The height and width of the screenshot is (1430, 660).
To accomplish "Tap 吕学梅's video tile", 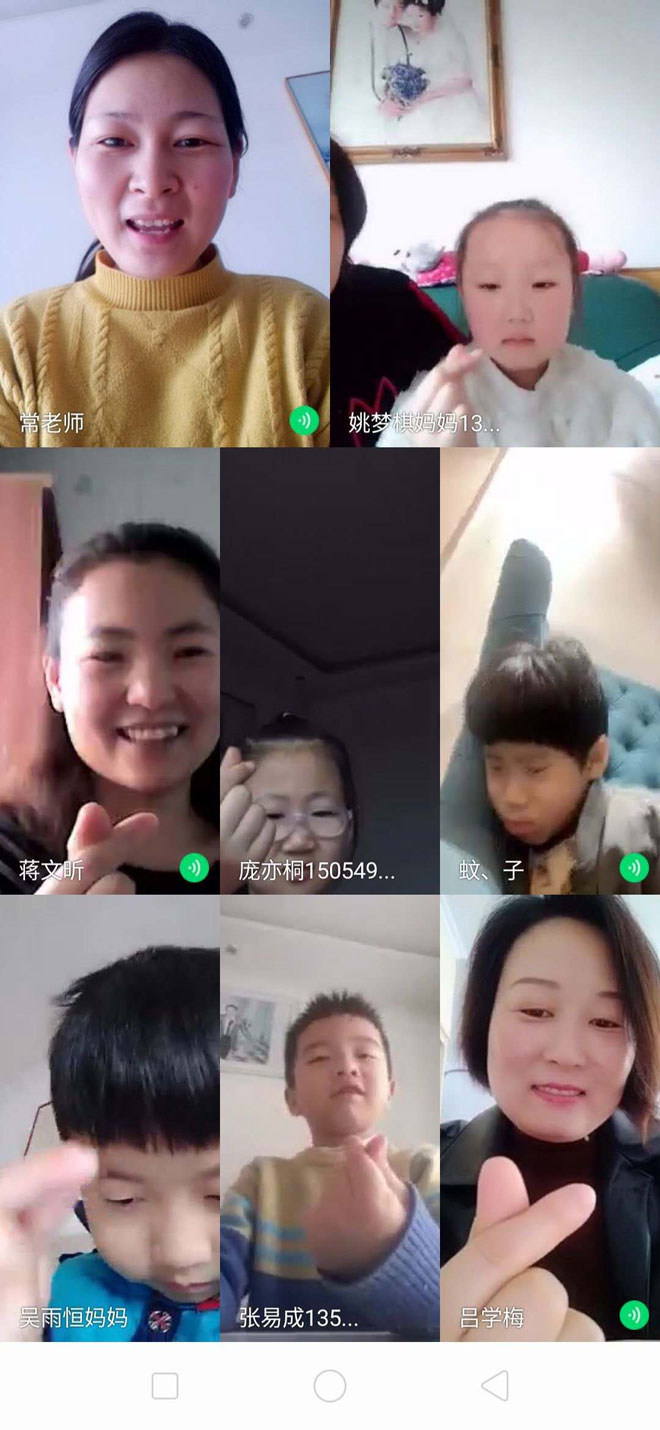I will pos(550,1117).
